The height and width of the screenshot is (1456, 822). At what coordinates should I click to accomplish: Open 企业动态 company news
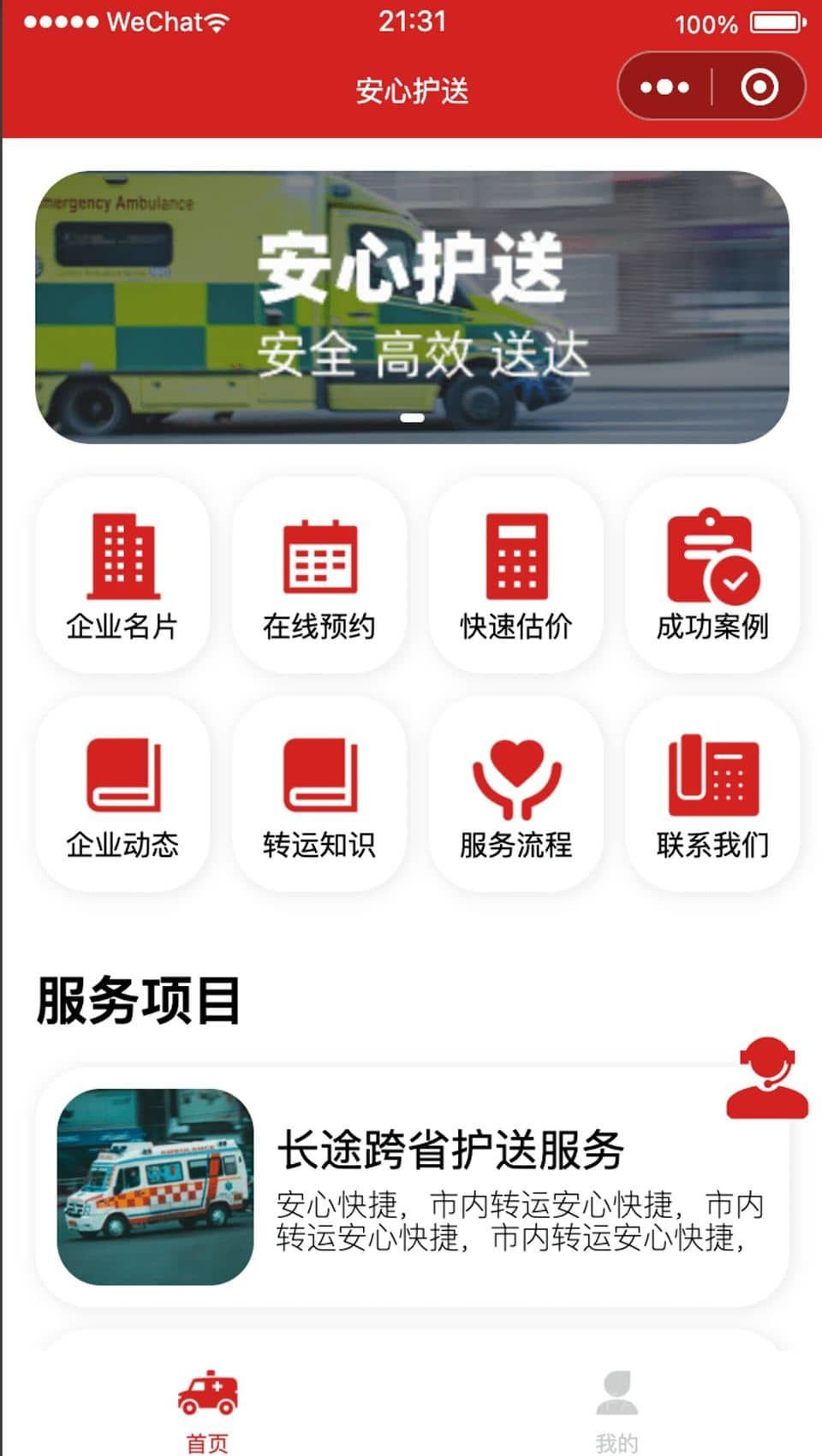click(122, 793)
